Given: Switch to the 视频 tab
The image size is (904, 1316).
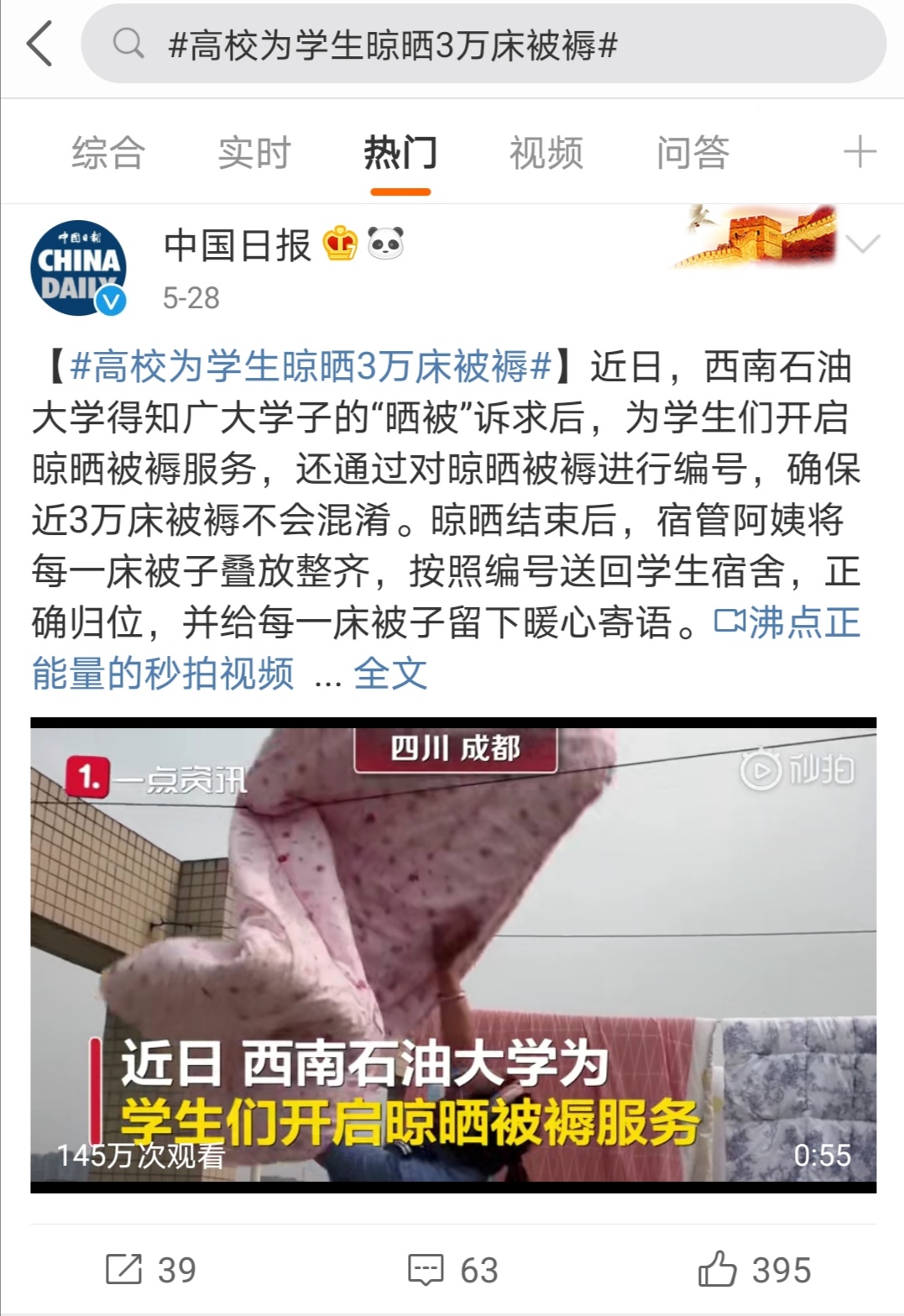Looking at the screenshot, I should (546, 153).
